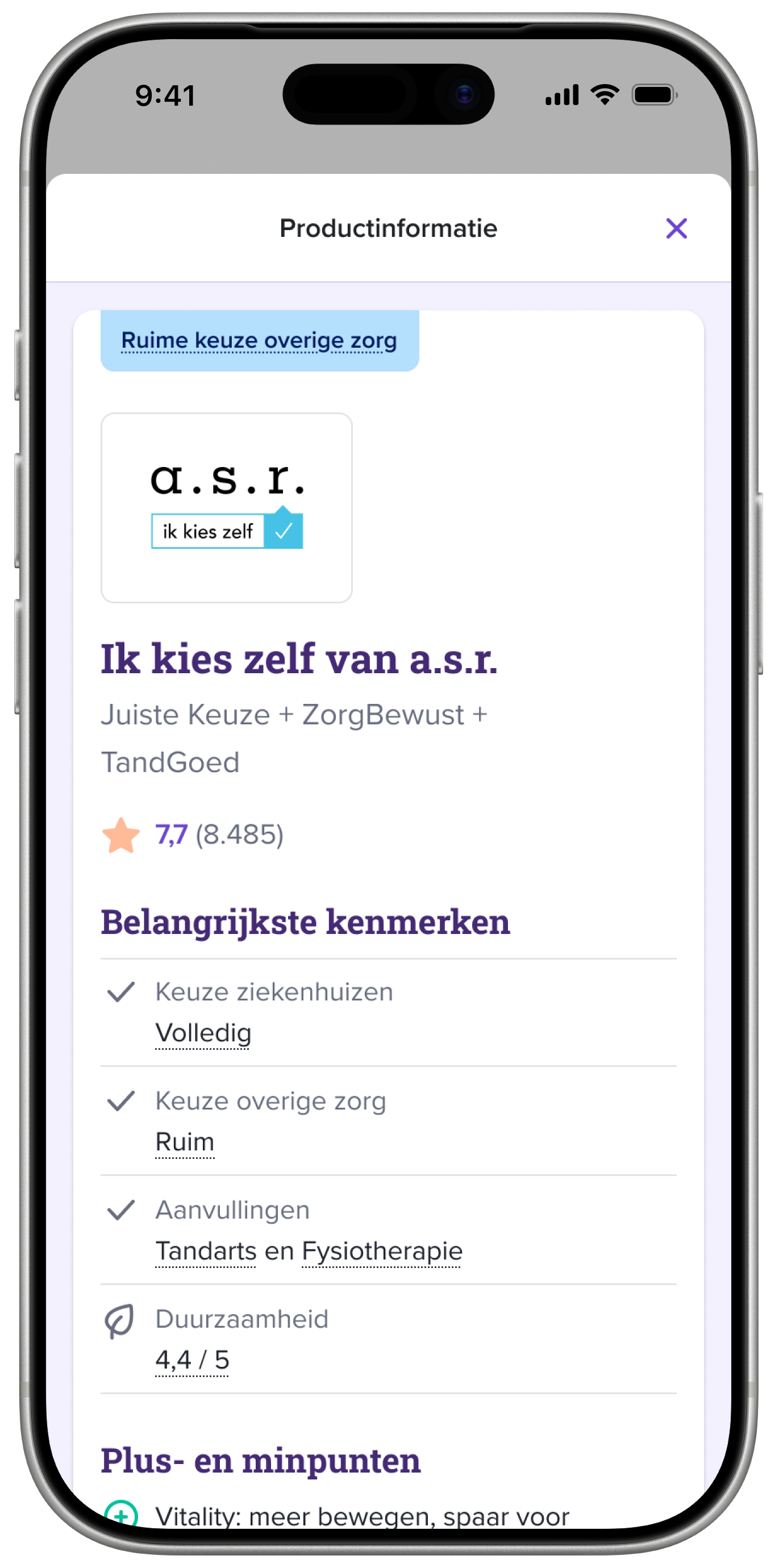Open the 7,7 review rating
This screenshot has width=779, height=1568.
coord(171,835)
